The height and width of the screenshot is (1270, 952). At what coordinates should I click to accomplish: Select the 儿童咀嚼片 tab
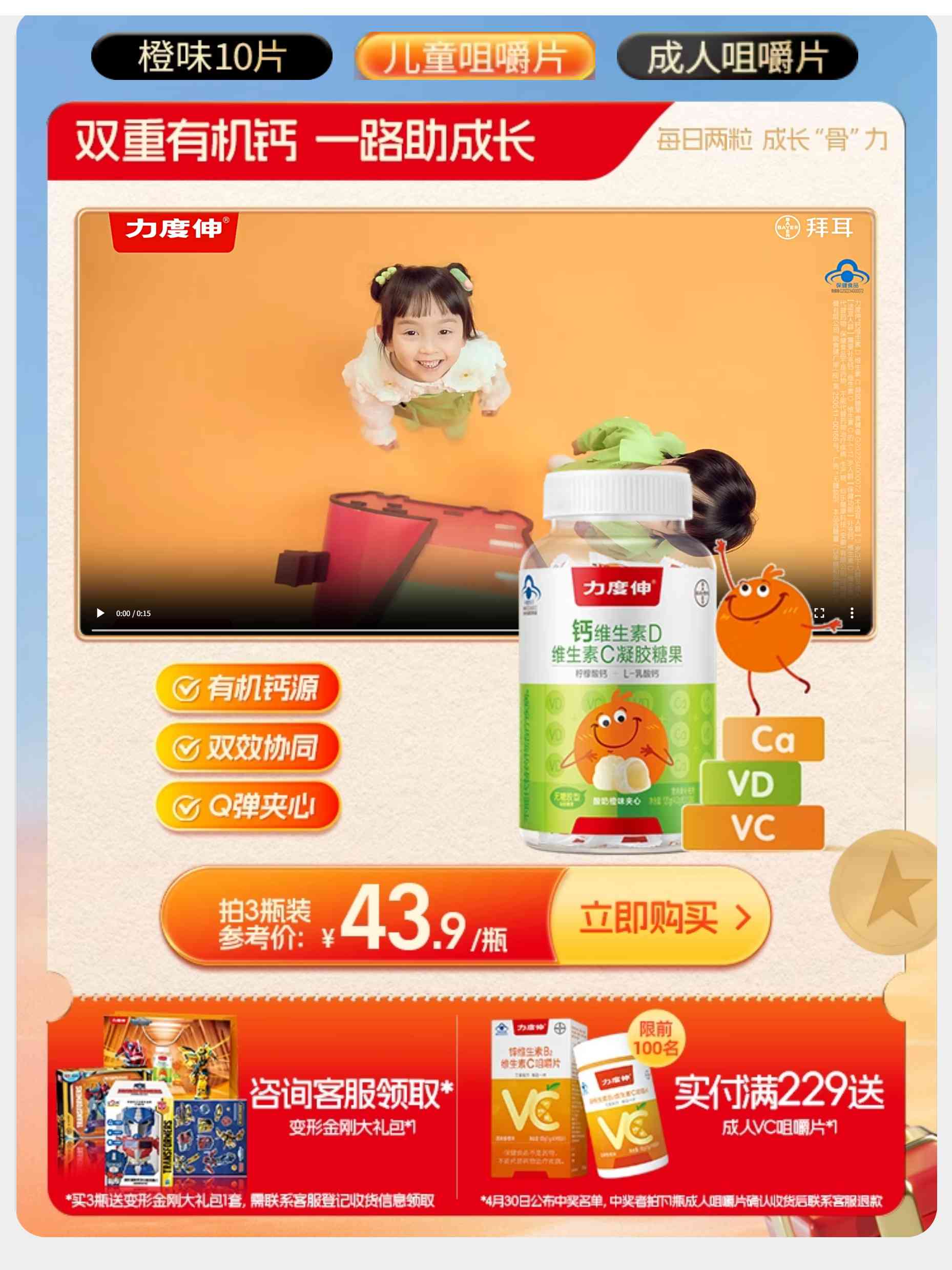click(x=474, y=57)
